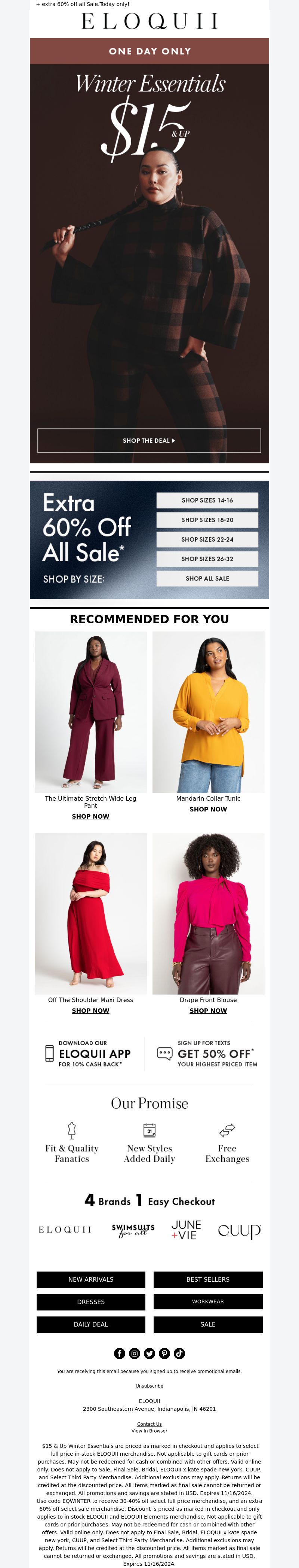Open the Workwear category
299x1568 pixels.
pos(208,1301)
